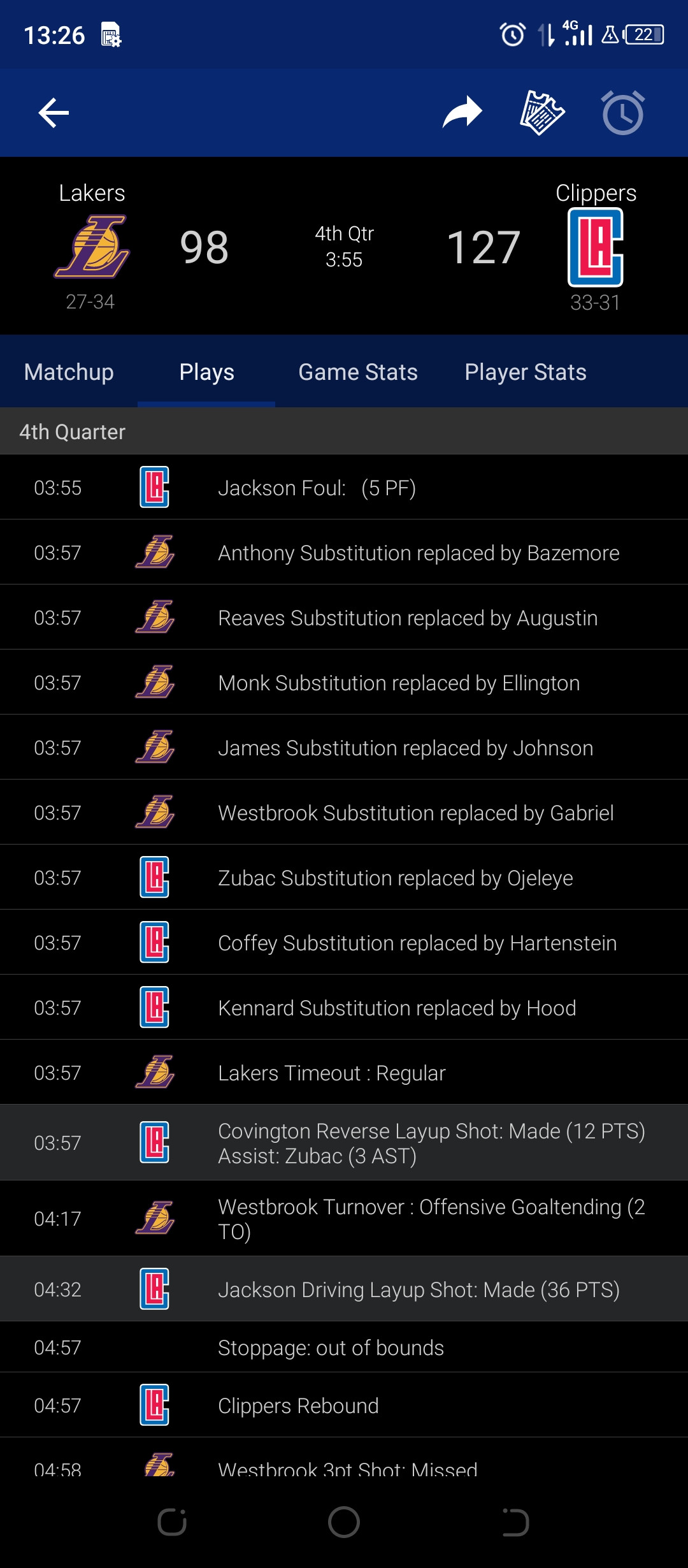Switch to the Matchup tab
This screenshot has height=1568, width=688.
(x=69, y=372)
